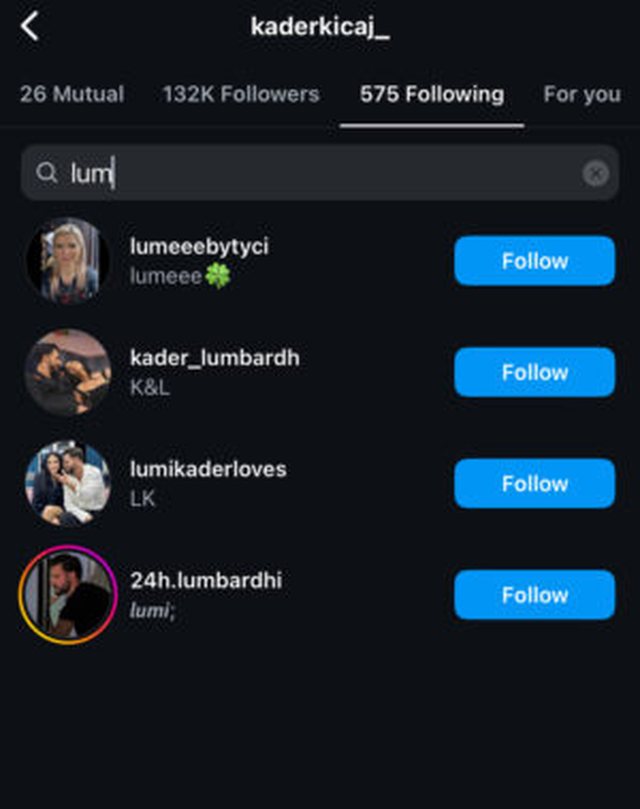View 24h.lumbardhi's story from the profile picture
Viewport: 640px width, 809px height.
click(68, 595)
